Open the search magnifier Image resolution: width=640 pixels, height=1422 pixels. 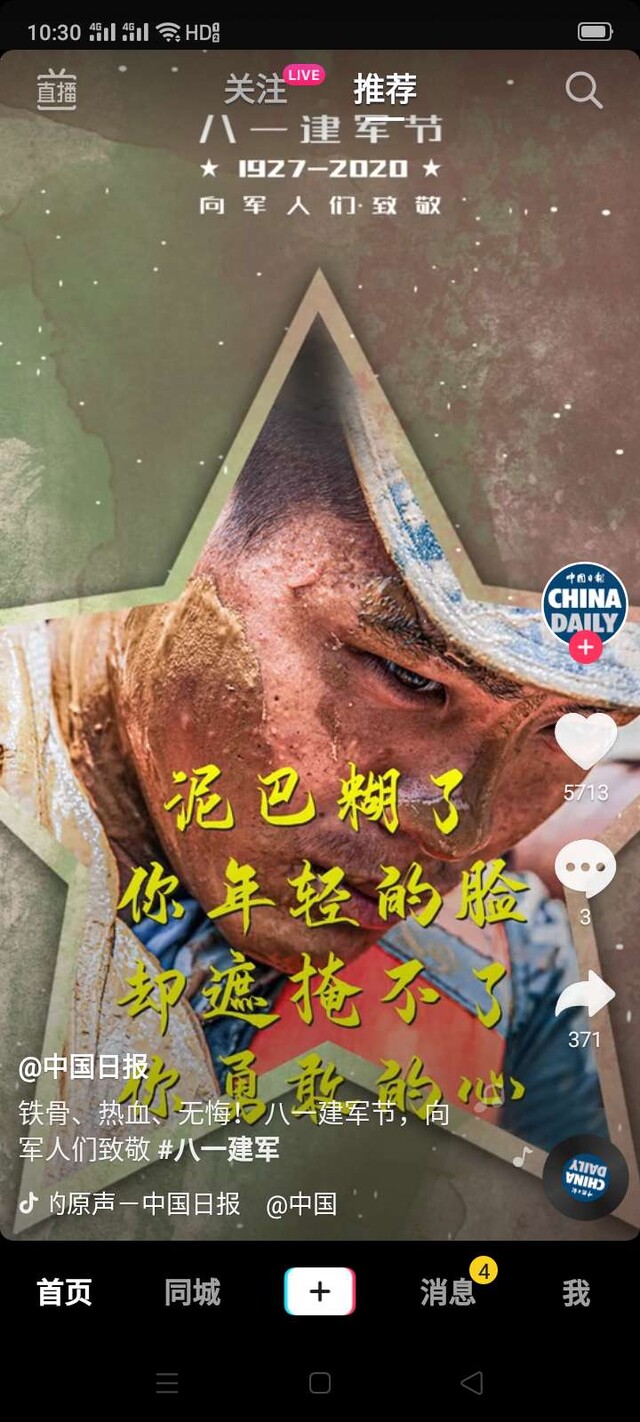pyautogui.click(x=584, y=90)
